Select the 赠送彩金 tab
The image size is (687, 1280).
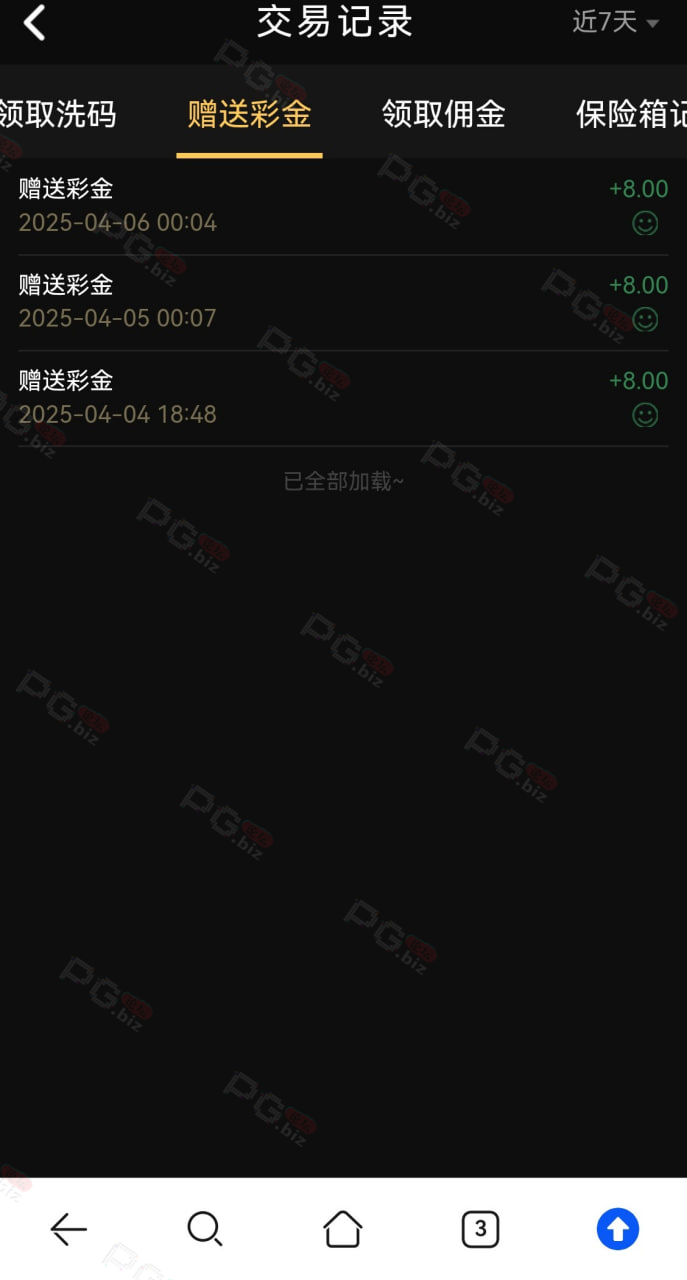point(249,115)
